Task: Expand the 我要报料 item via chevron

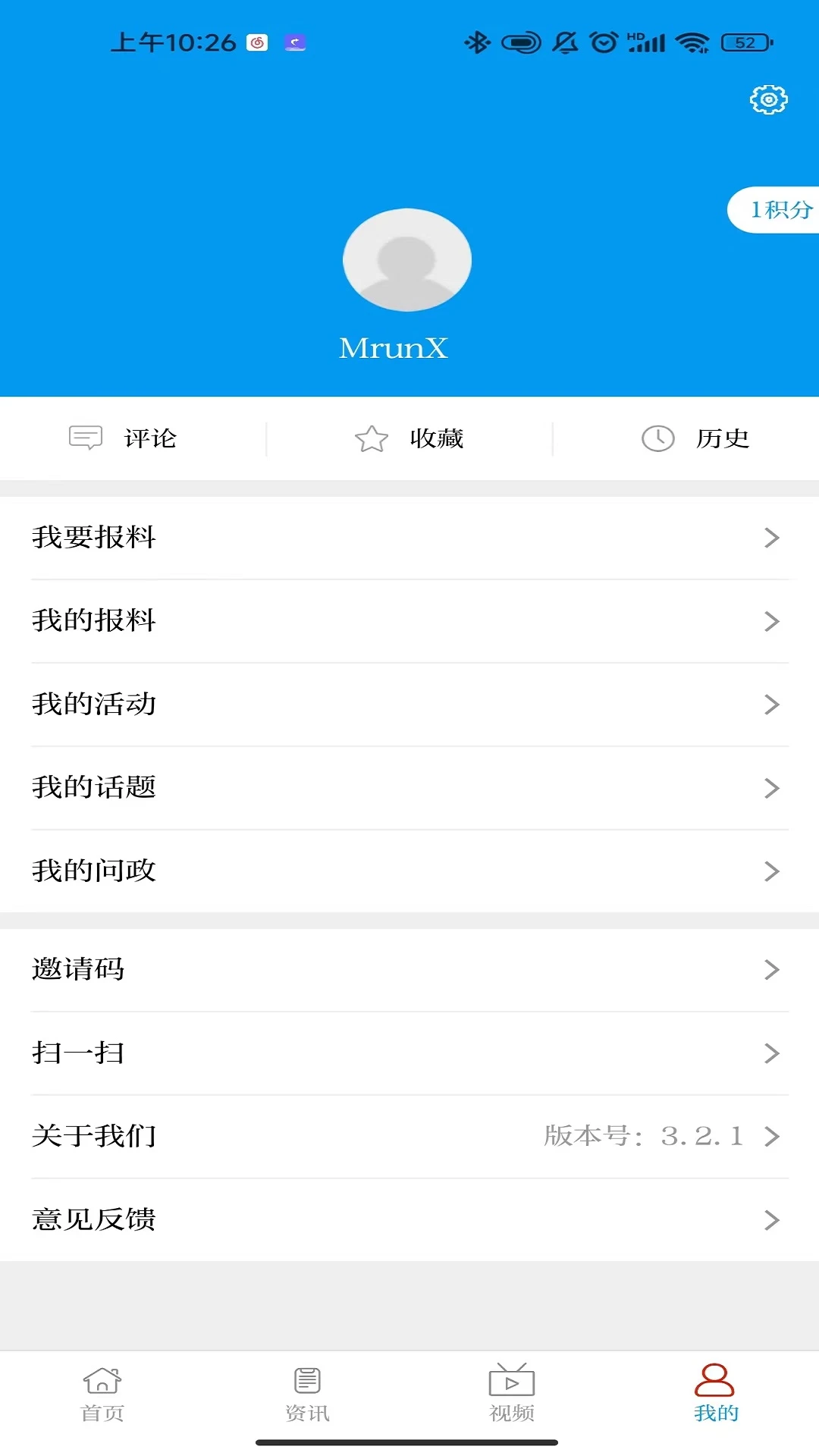Action: 773,538
